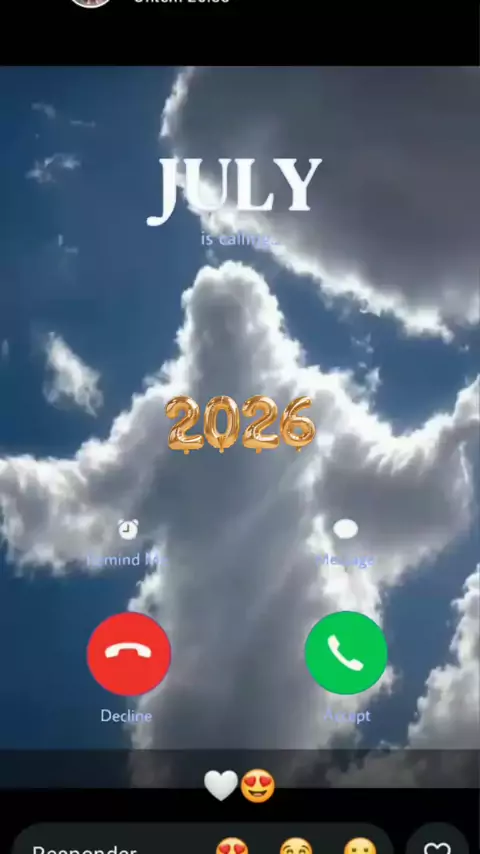The width and height of the screenshot is (480, 854).
Task: Like the status with the heart icon
Action: click(438, 845)
